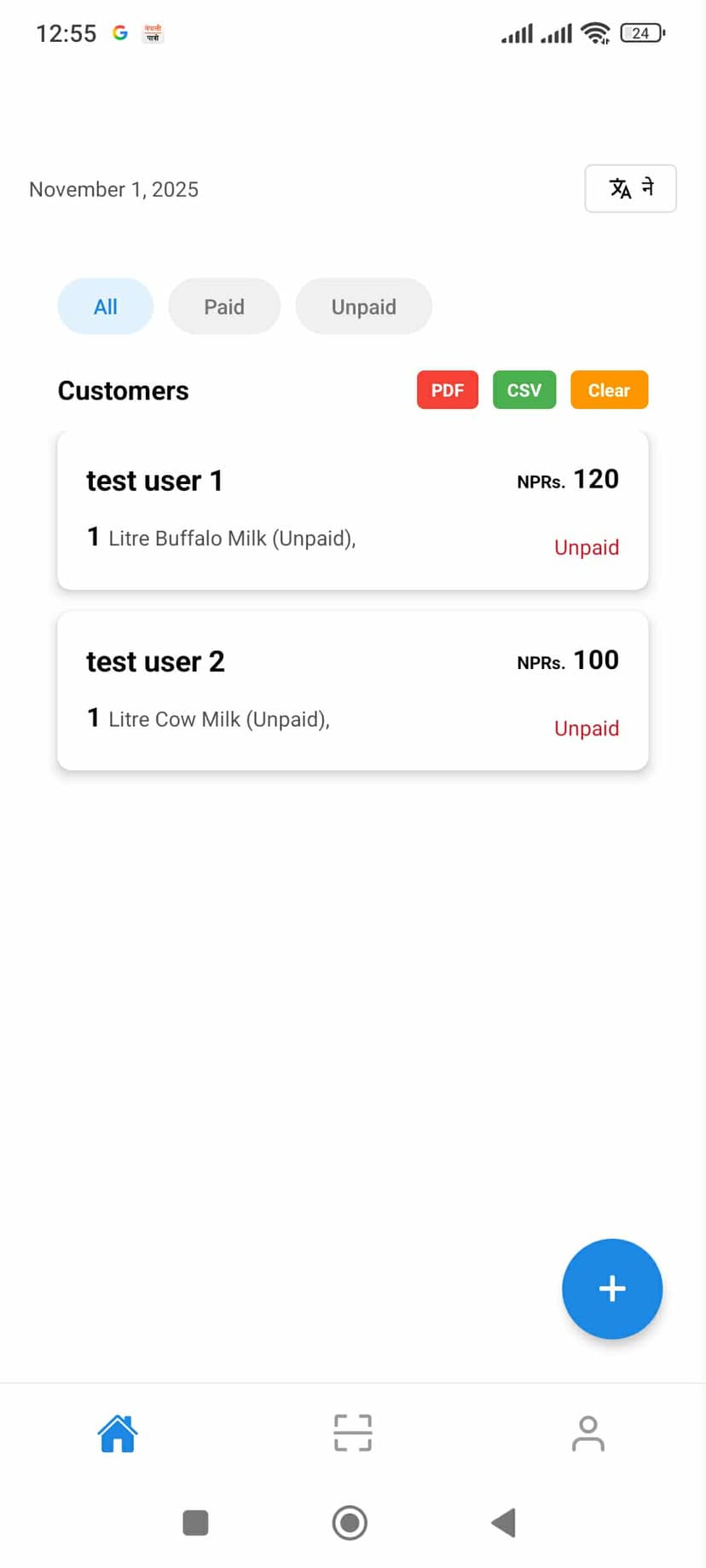
Task: Tap the blue plus floating action button
Action: point(611,1288)
